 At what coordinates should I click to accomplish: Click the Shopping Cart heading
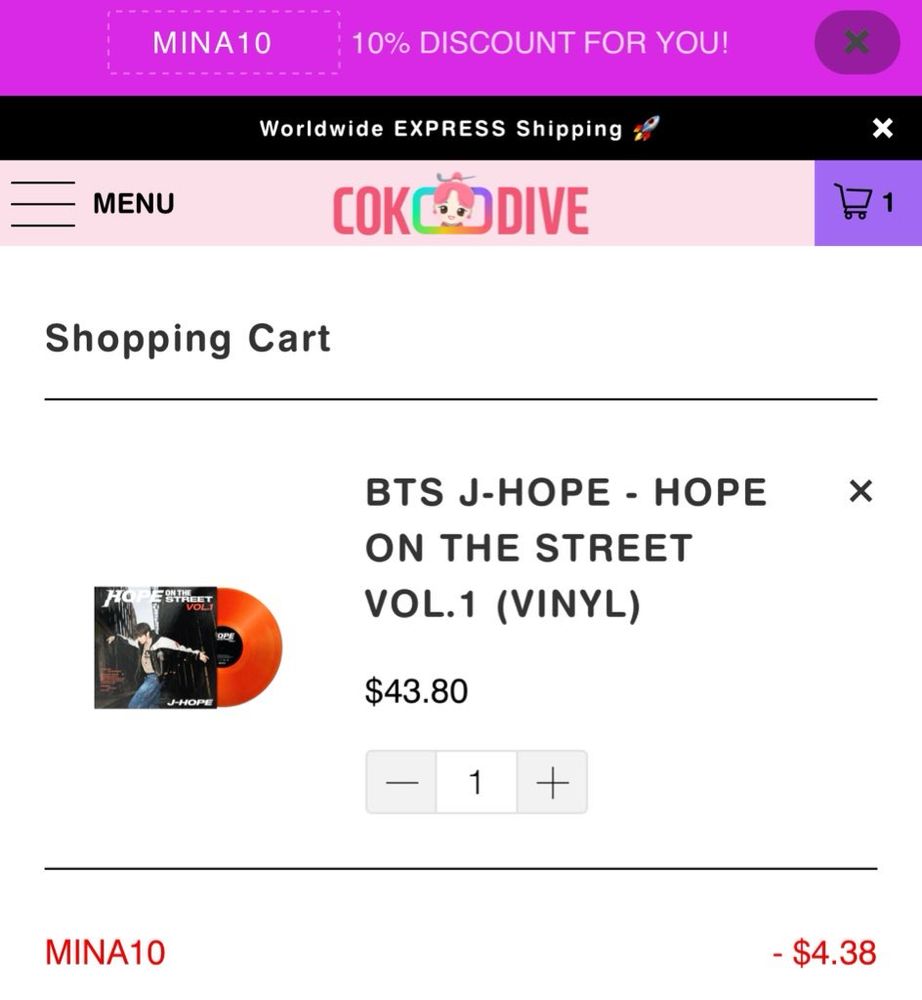[x=187, y=337]
